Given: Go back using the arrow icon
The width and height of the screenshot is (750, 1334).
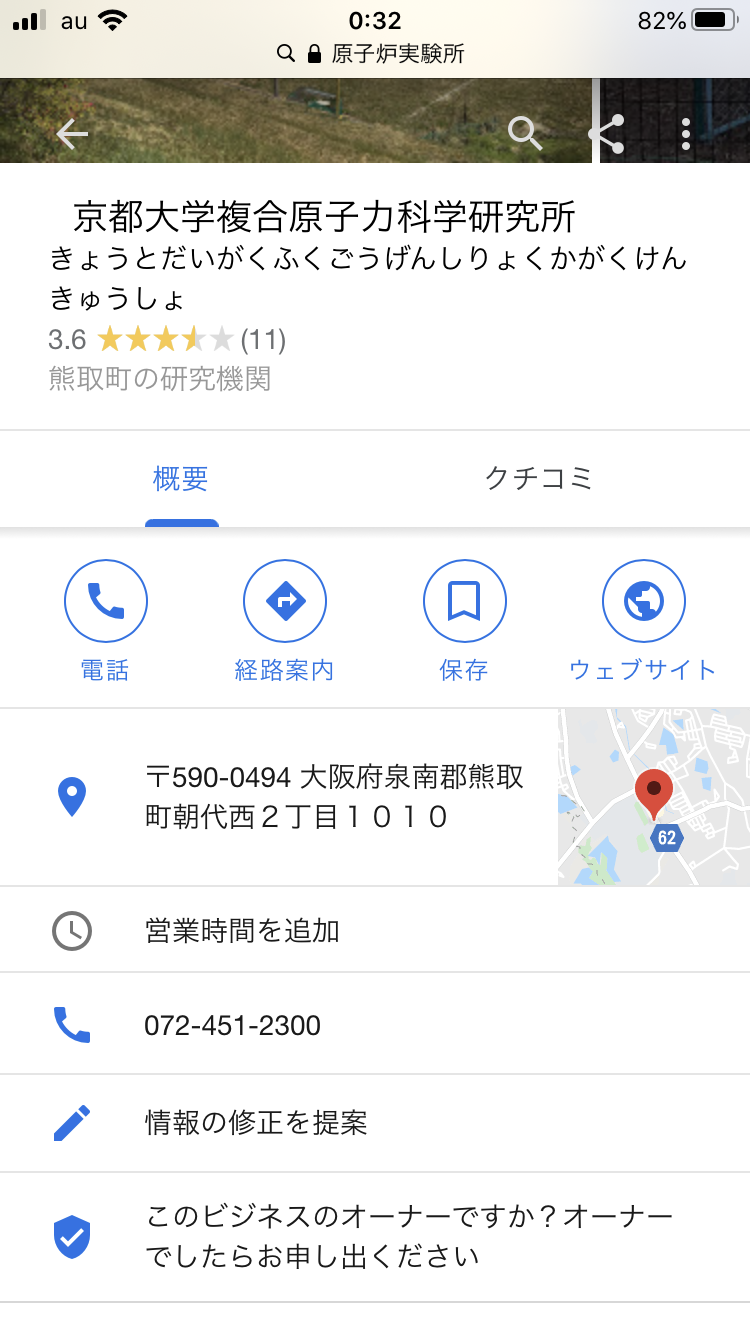Looking at the screenshot, I should click(x=72, y=134).
